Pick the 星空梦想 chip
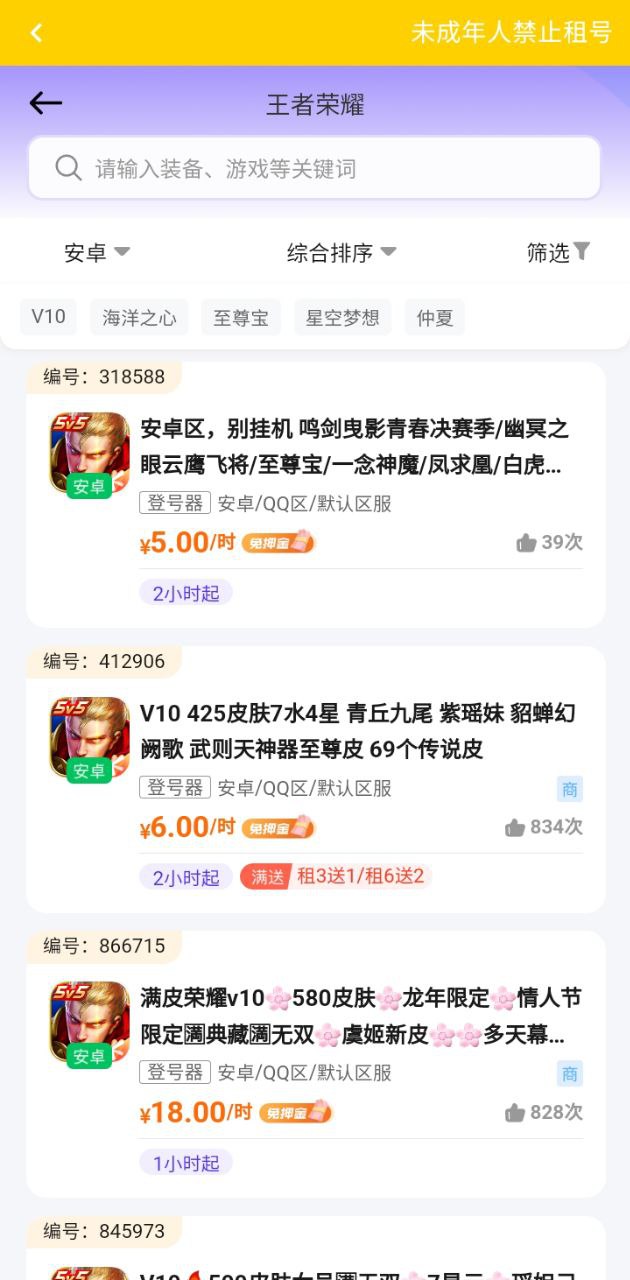The image size is (630, 1280). [343, 318]
